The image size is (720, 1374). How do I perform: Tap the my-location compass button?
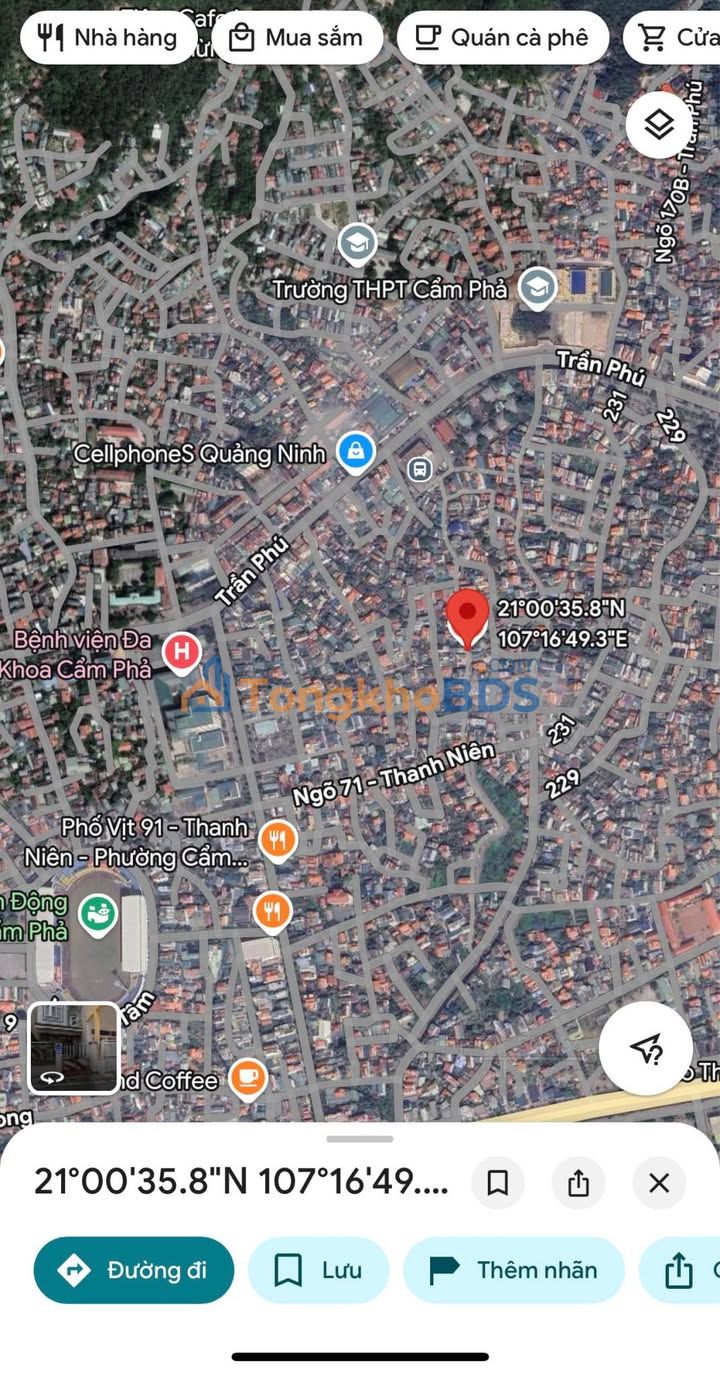[x=646, y=1048]
